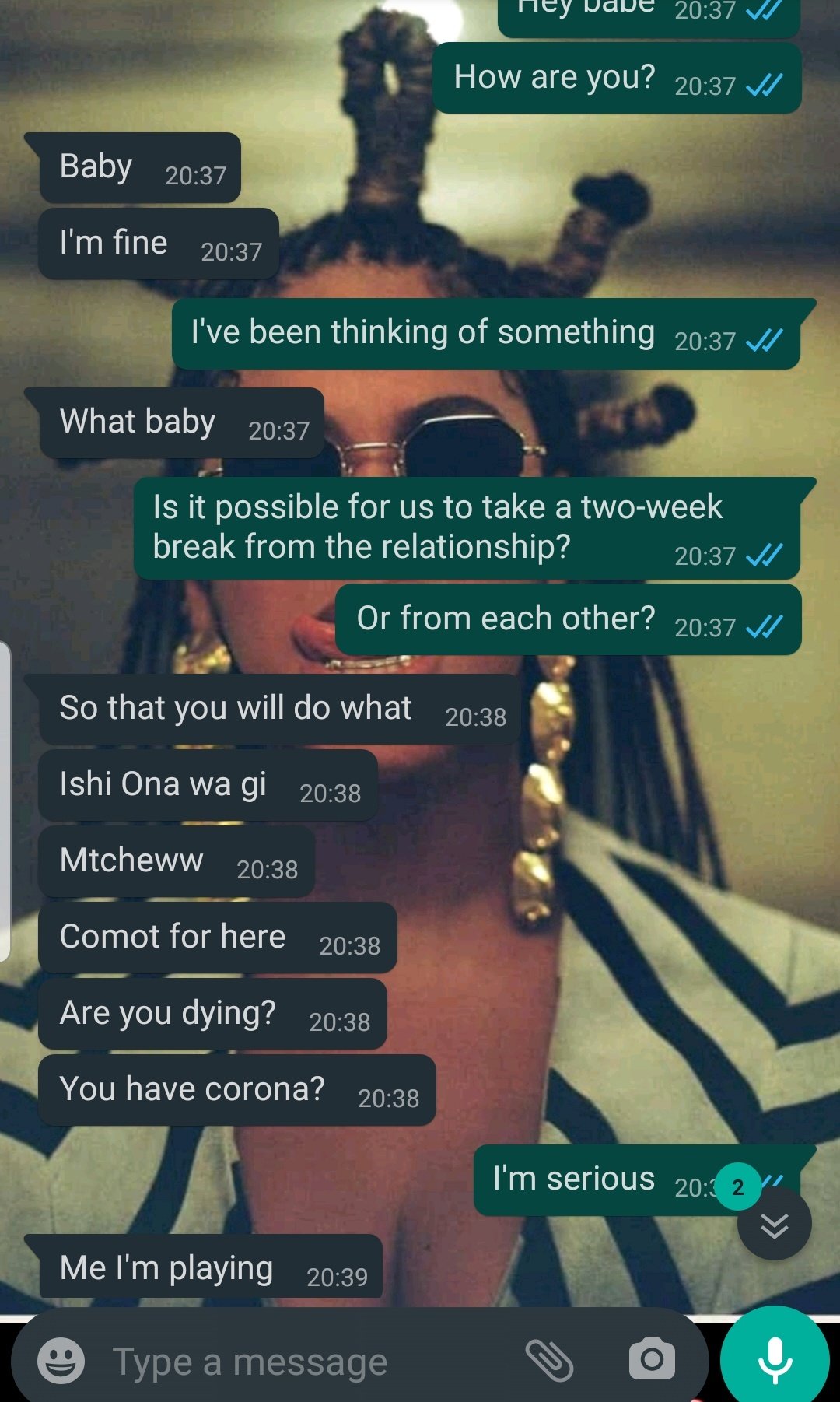Open the emoji picker

61,1361
